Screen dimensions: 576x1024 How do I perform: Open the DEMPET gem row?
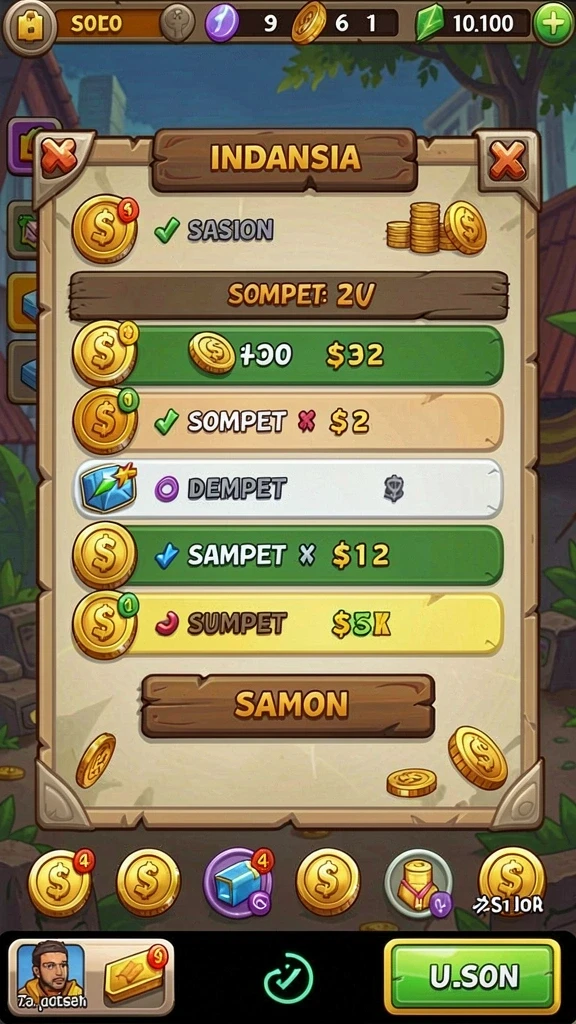point(287,488)
